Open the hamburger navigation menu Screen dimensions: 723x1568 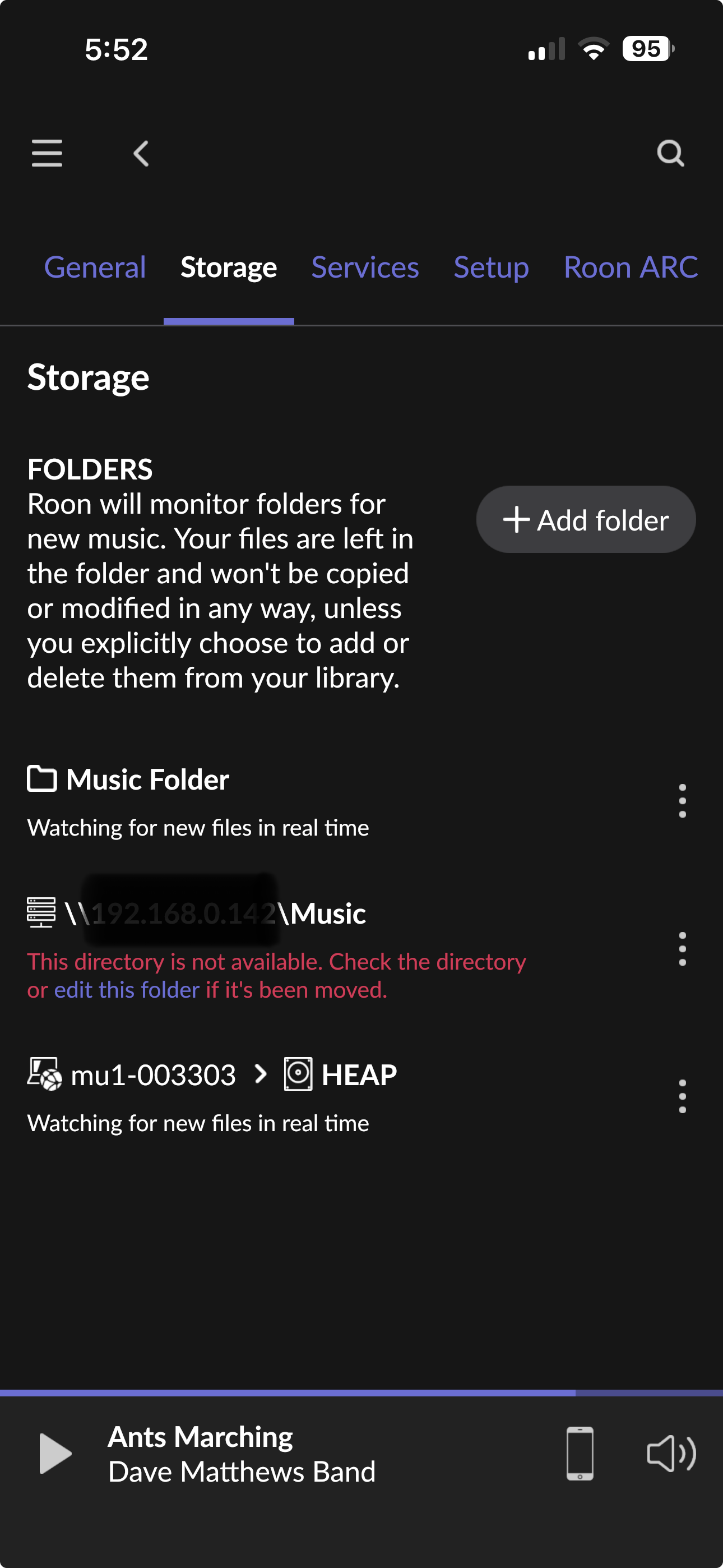tap(47, 153)
